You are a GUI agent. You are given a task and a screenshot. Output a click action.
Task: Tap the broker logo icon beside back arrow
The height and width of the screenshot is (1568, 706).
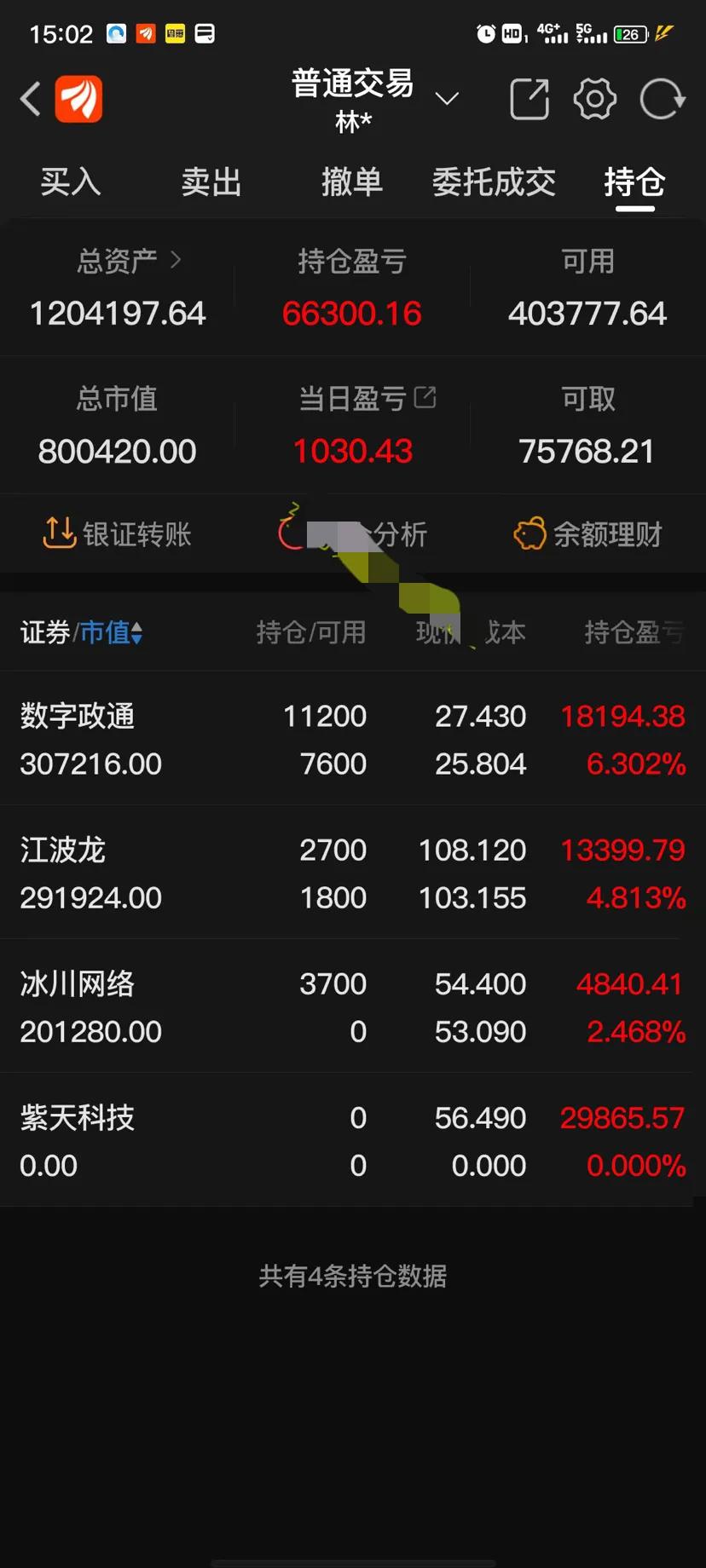point(78,99)
